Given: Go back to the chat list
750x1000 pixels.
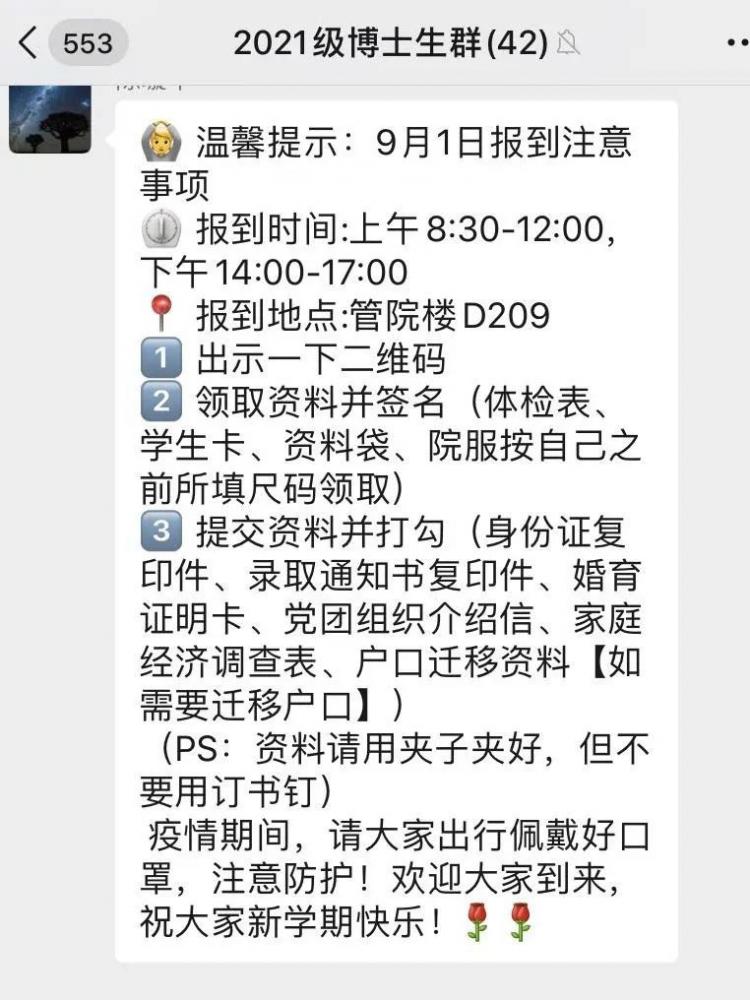Looking at the screenshot, I should pyautogui.click(x=30, y=43).
